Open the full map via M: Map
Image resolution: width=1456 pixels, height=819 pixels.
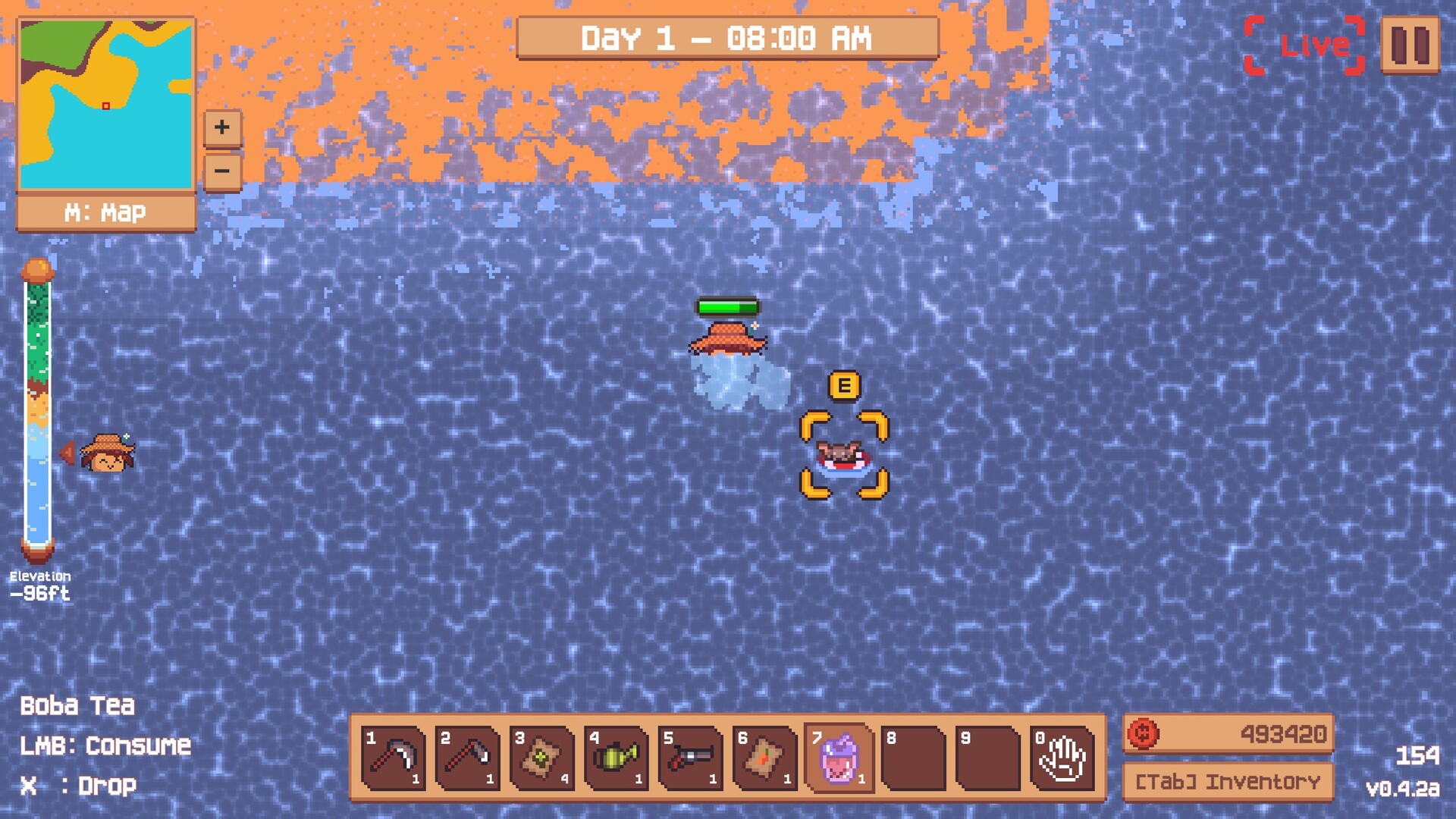106,212
